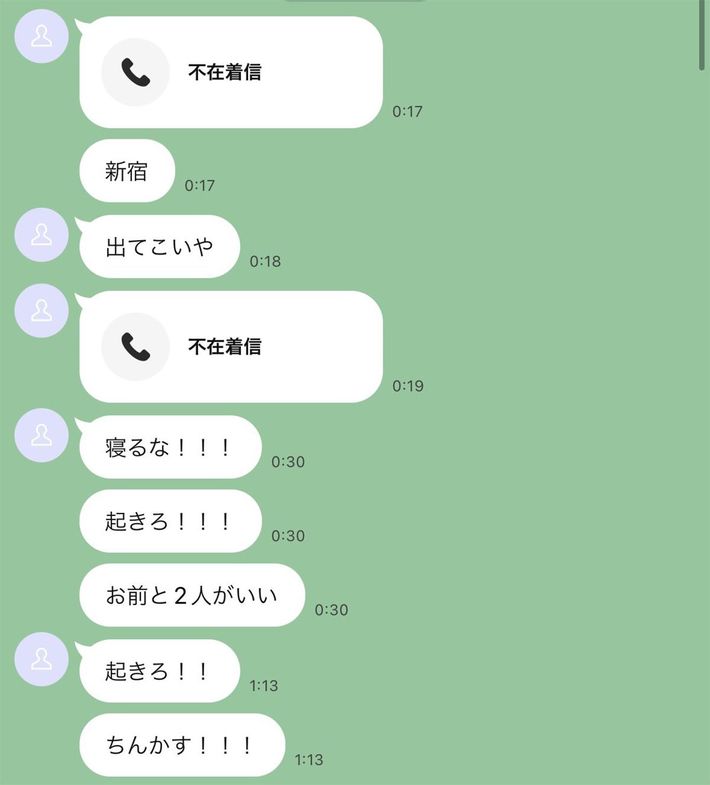View profile from avatar beside 1:13 起きろ！！
Image resolution: width=710 pixels, height=785 pixels.
click(x=42, y=659)
